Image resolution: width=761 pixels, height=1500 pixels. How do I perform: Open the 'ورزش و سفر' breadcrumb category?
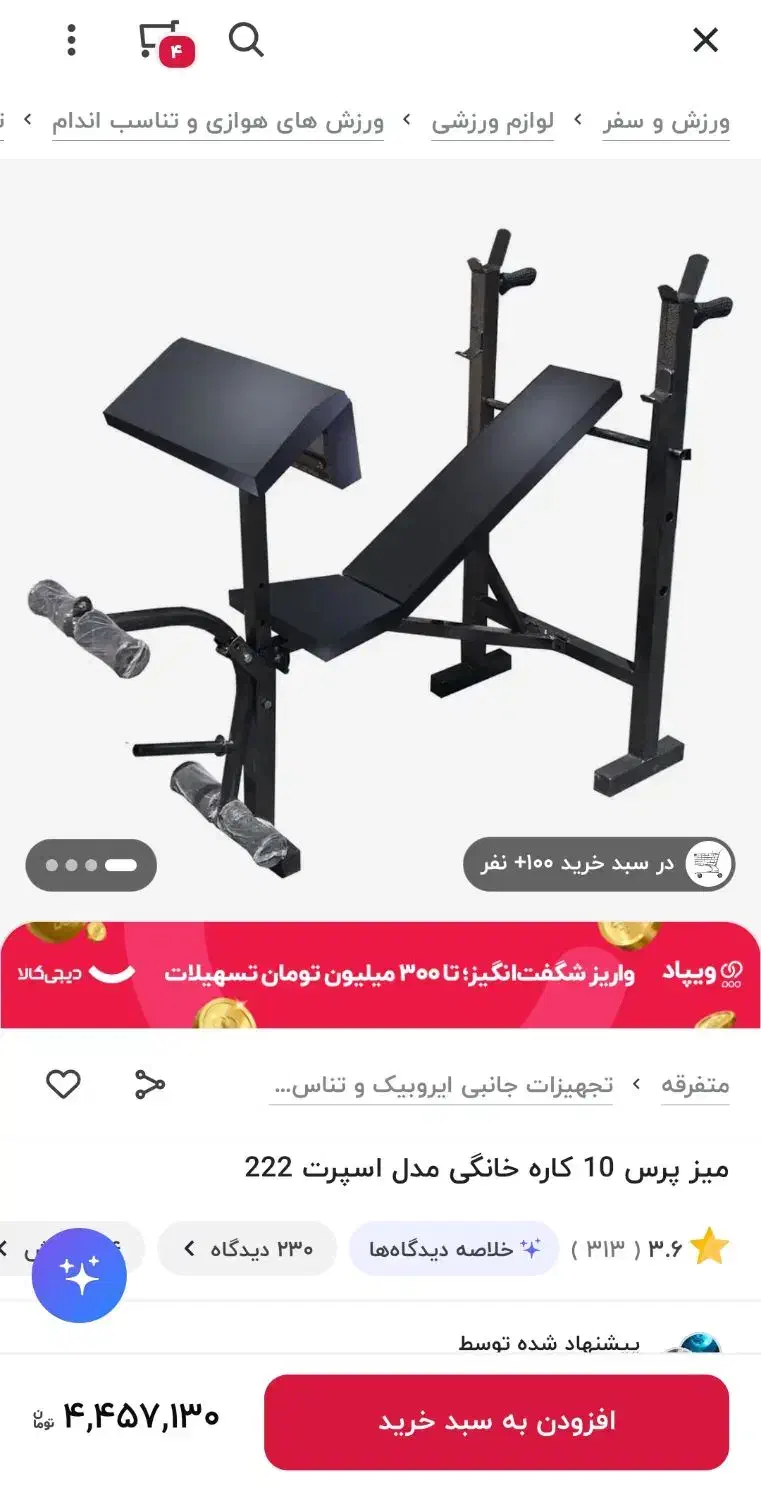[665, 118]
